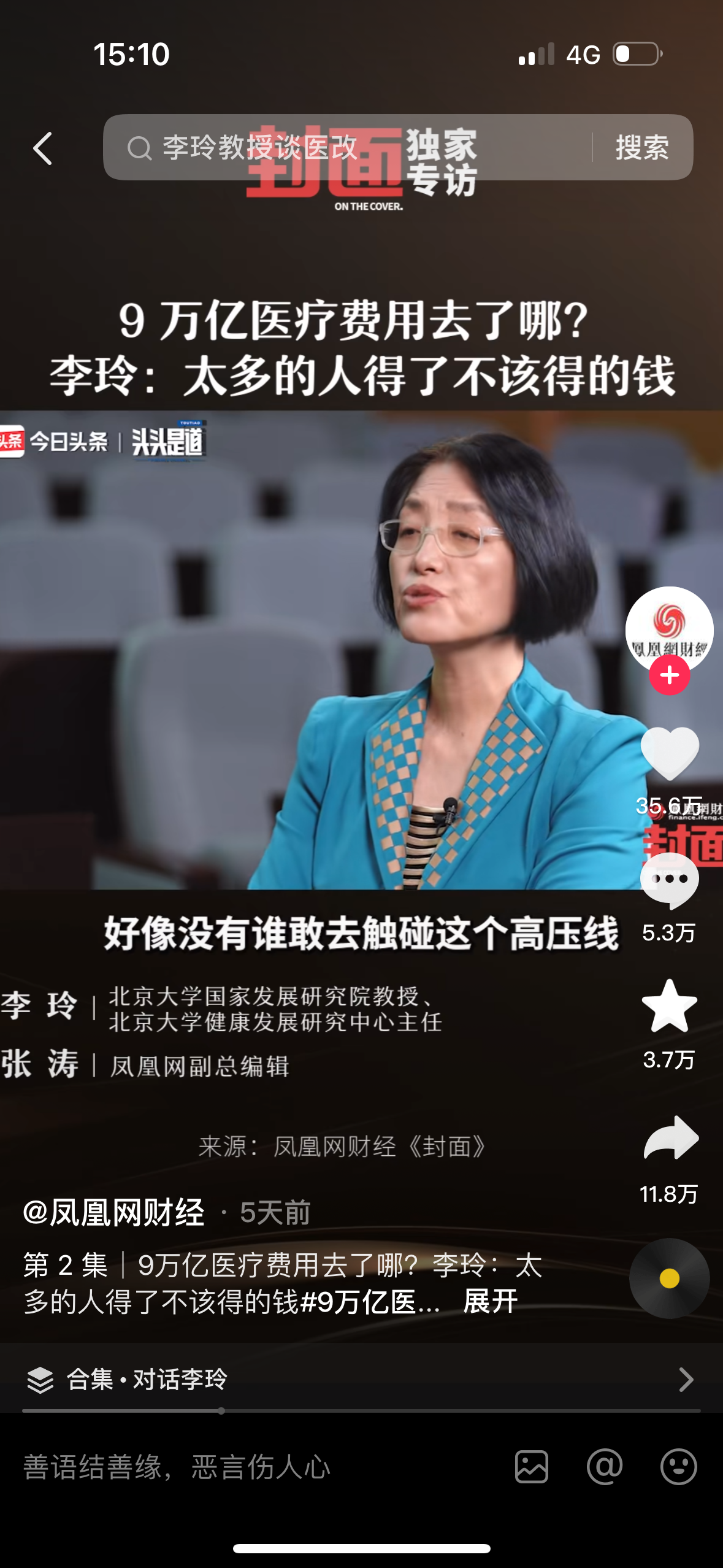
Task: Follow the creator with the red plus button
Action: point(669,675)
